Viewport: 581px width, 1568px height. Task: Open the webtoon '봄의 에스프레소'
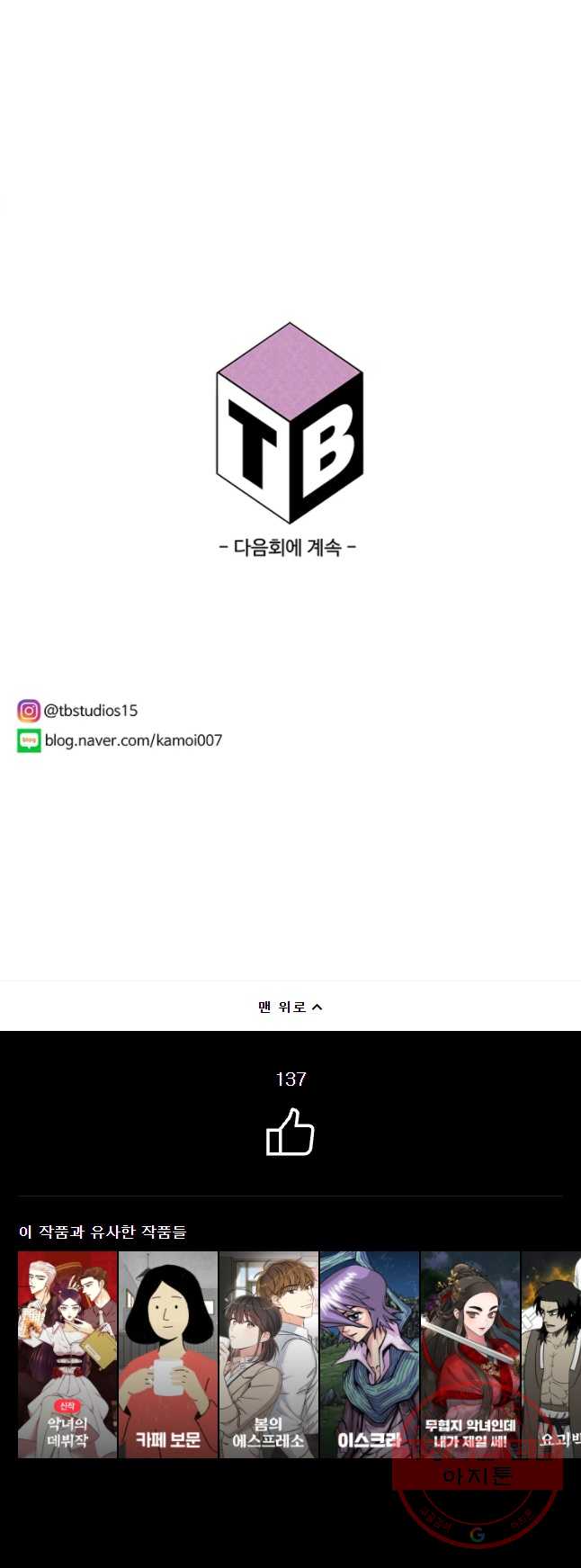tap(269, 1354)
